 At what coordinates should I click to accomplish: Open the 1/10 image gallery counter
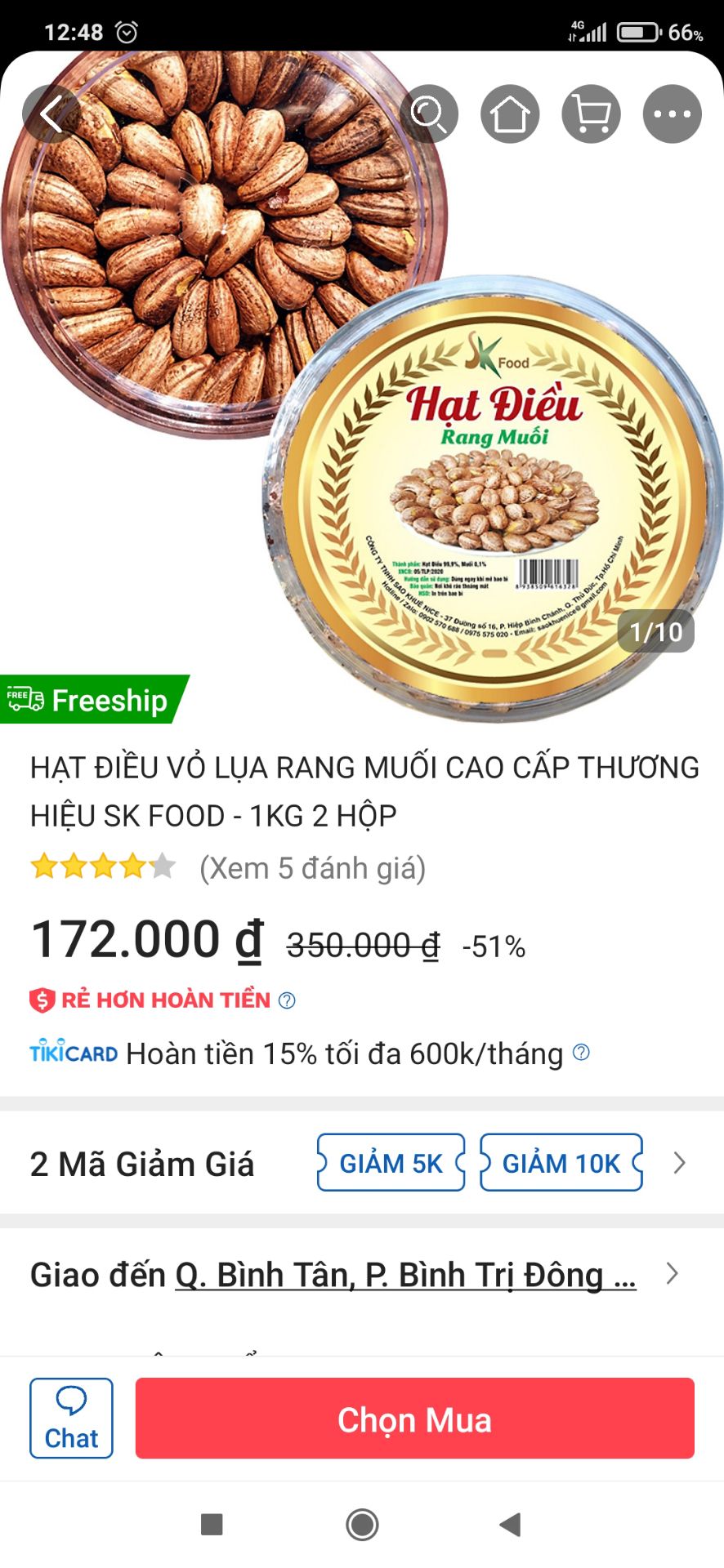tap(655, 630)
